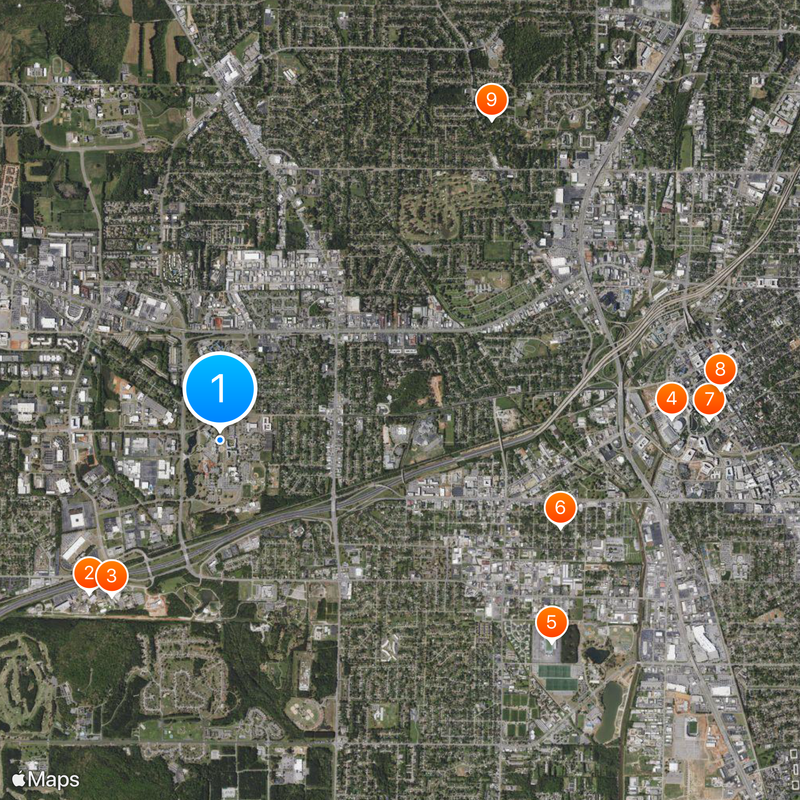Image resolution: width=800 pixels, height=800 pixels.
Task: Open map pin number 3
Action: pyautogui.click(x=111, y=575)
